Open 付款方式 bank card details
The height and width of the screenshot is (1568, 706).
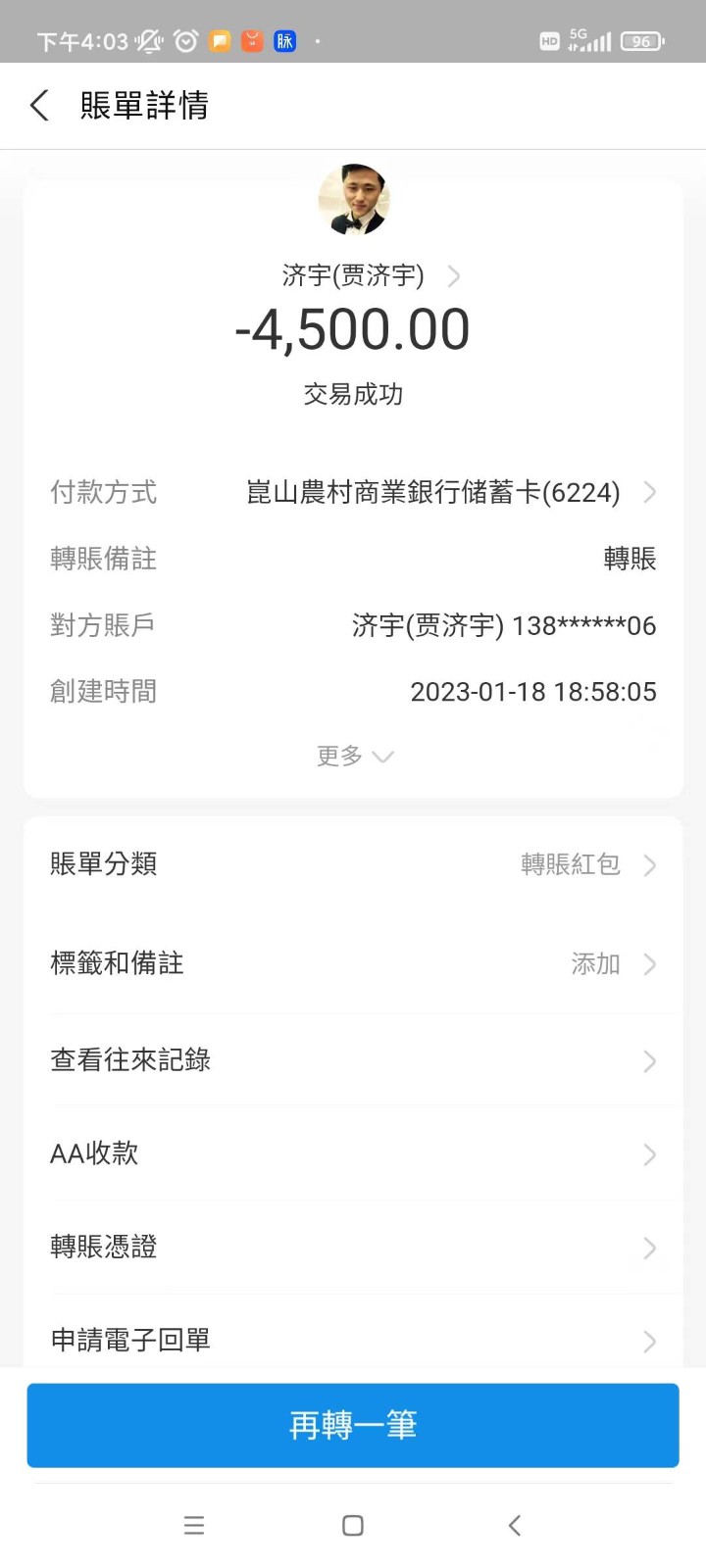tap(447, 492)
